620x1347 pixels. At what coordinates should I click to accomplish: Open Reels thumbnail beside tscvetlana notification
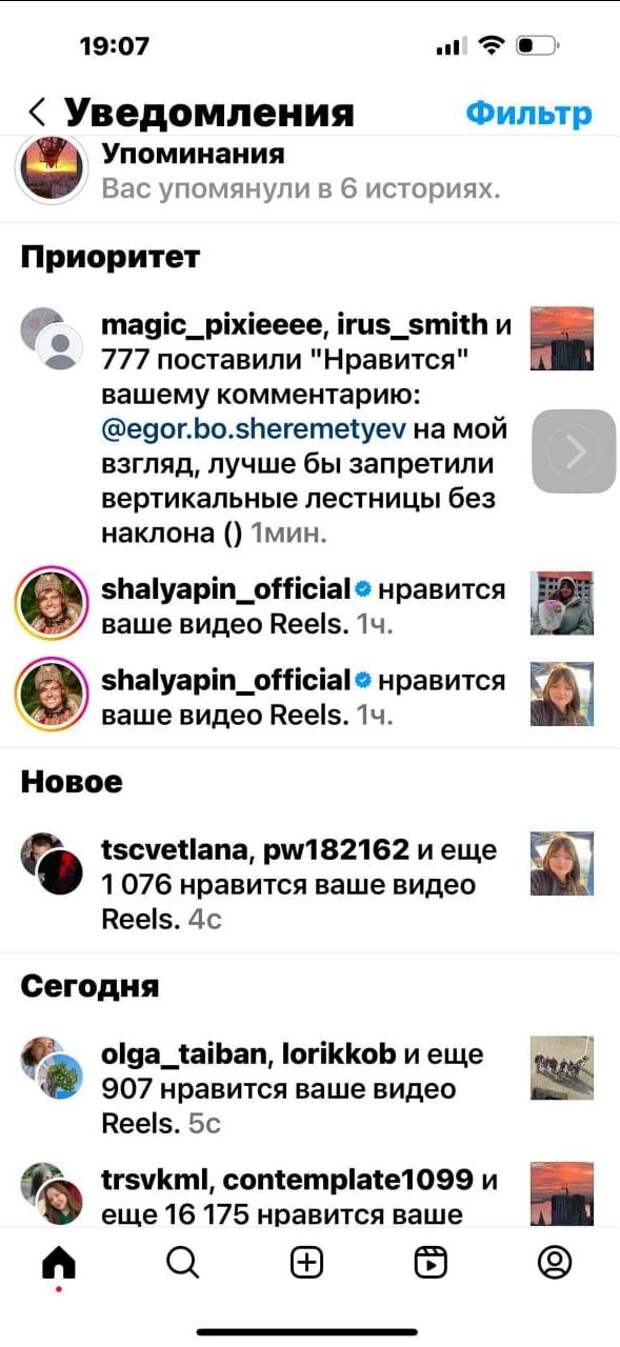tap(561, 864)
